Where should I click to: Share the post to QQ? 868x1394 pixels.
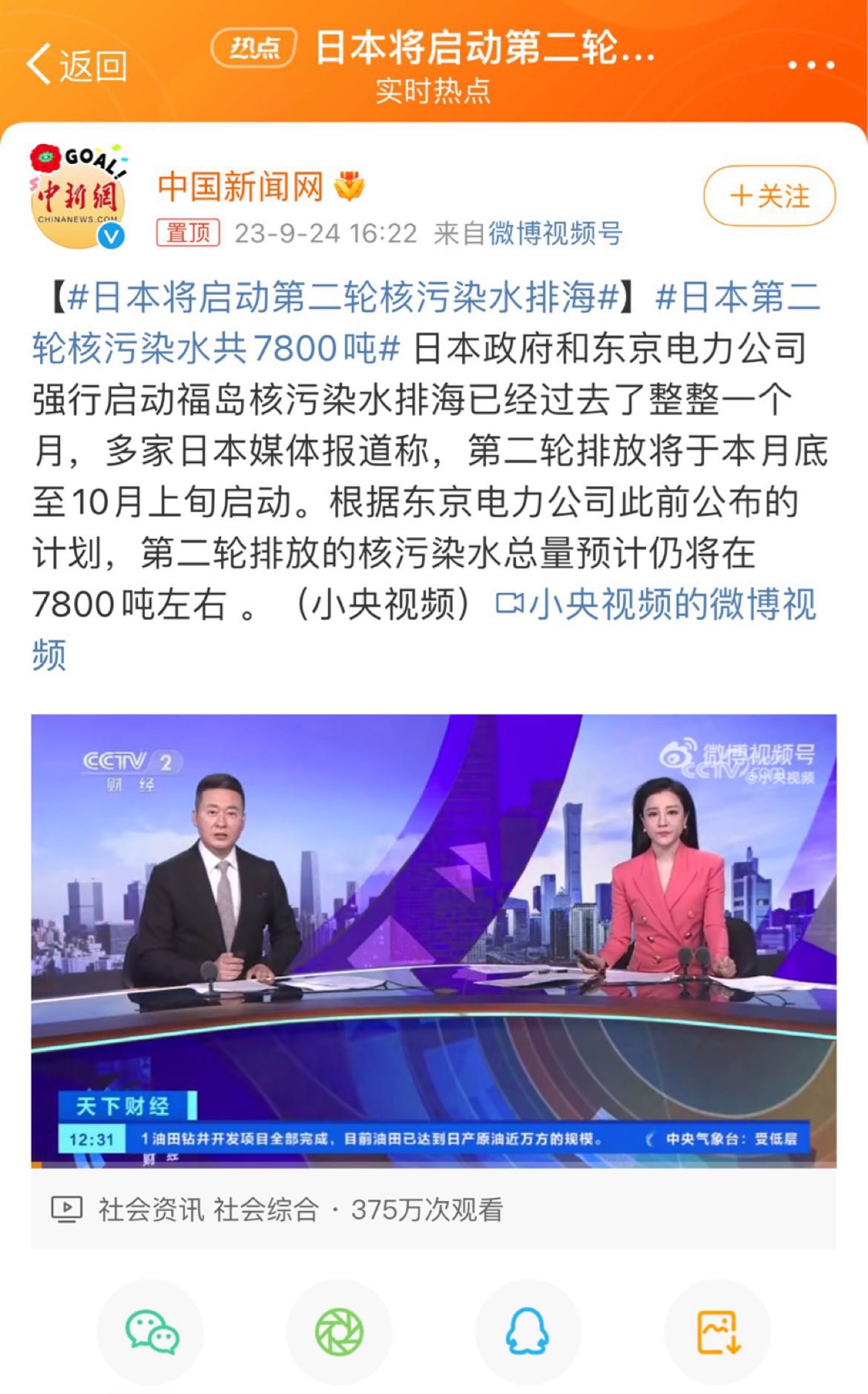pos(528,1332)
